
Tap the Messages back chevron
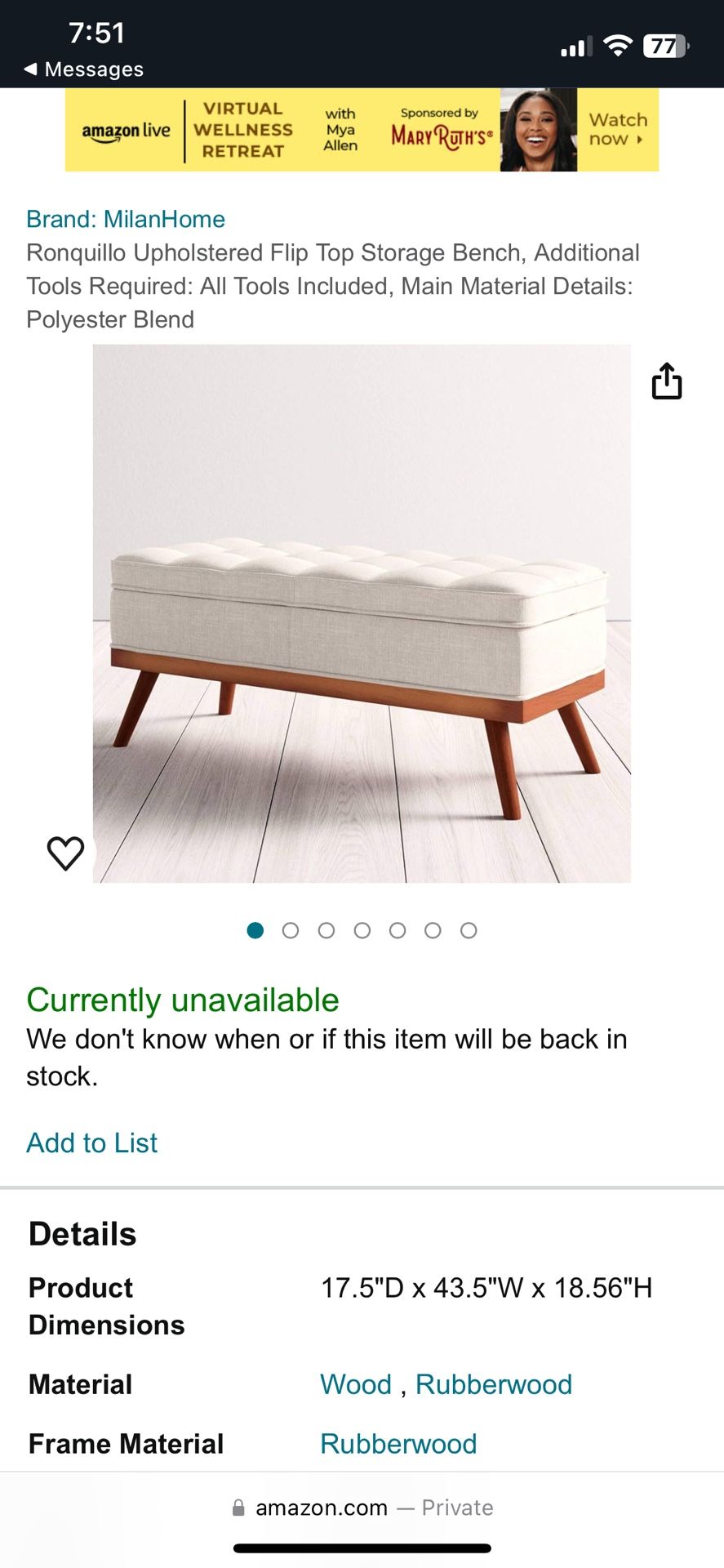click(x=31, y=69)
